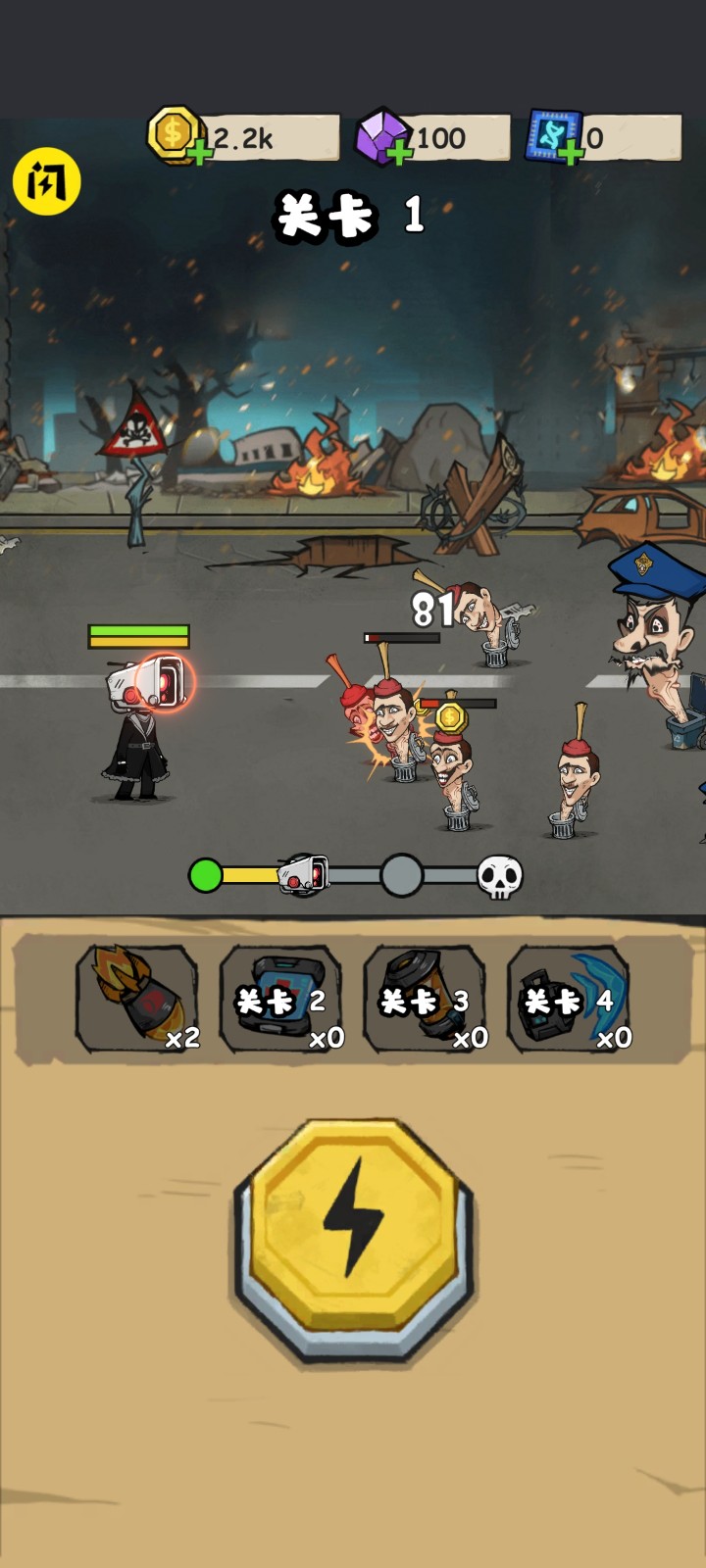Image resolution: width=706 pixels, height=1568 pixels.
Task: Open the yellow 闪 icon
Action: pyautogui.click(x=46, y=181)
